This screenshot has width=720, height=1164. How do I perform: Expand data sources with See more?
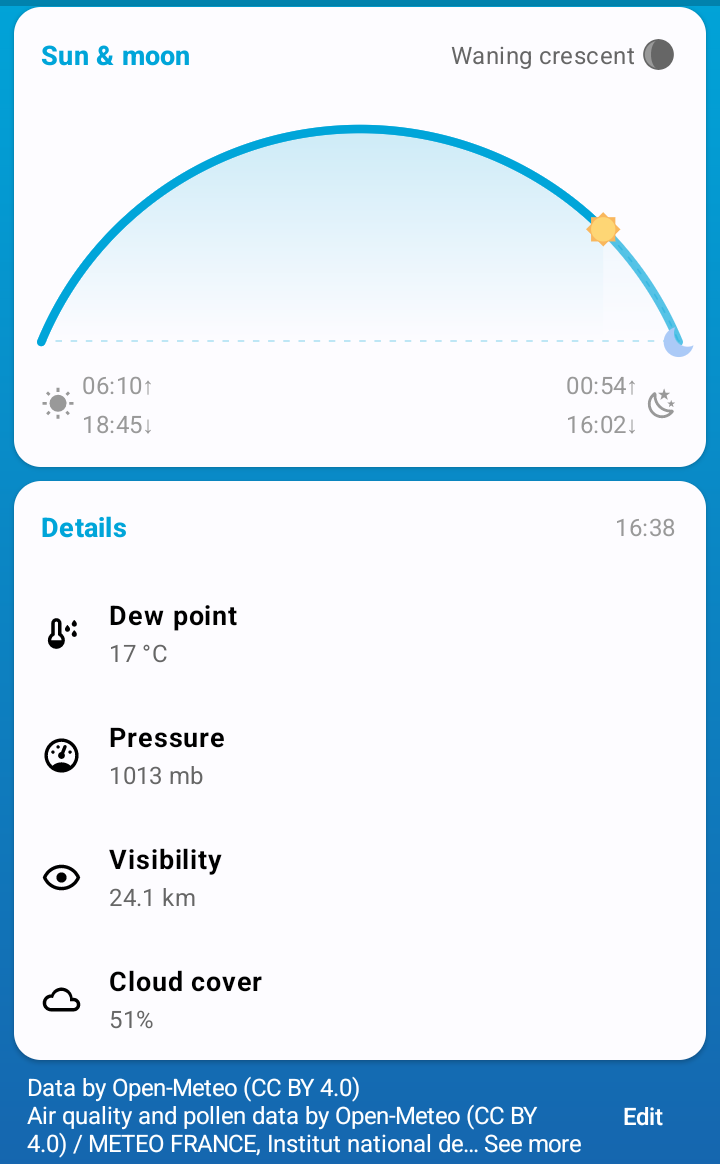(532, 1144)
